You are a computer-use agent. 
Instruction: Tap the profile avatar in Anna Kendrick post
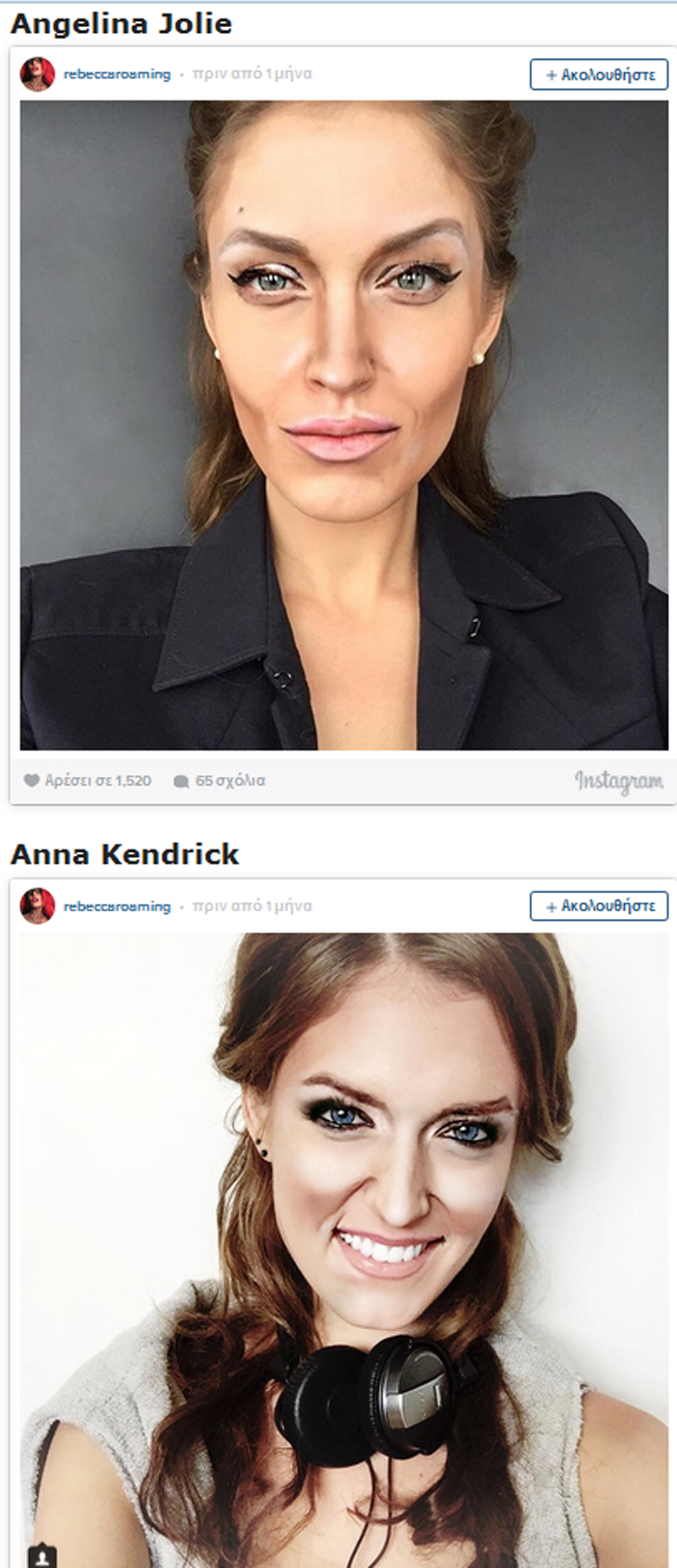[x=38, y=905]
